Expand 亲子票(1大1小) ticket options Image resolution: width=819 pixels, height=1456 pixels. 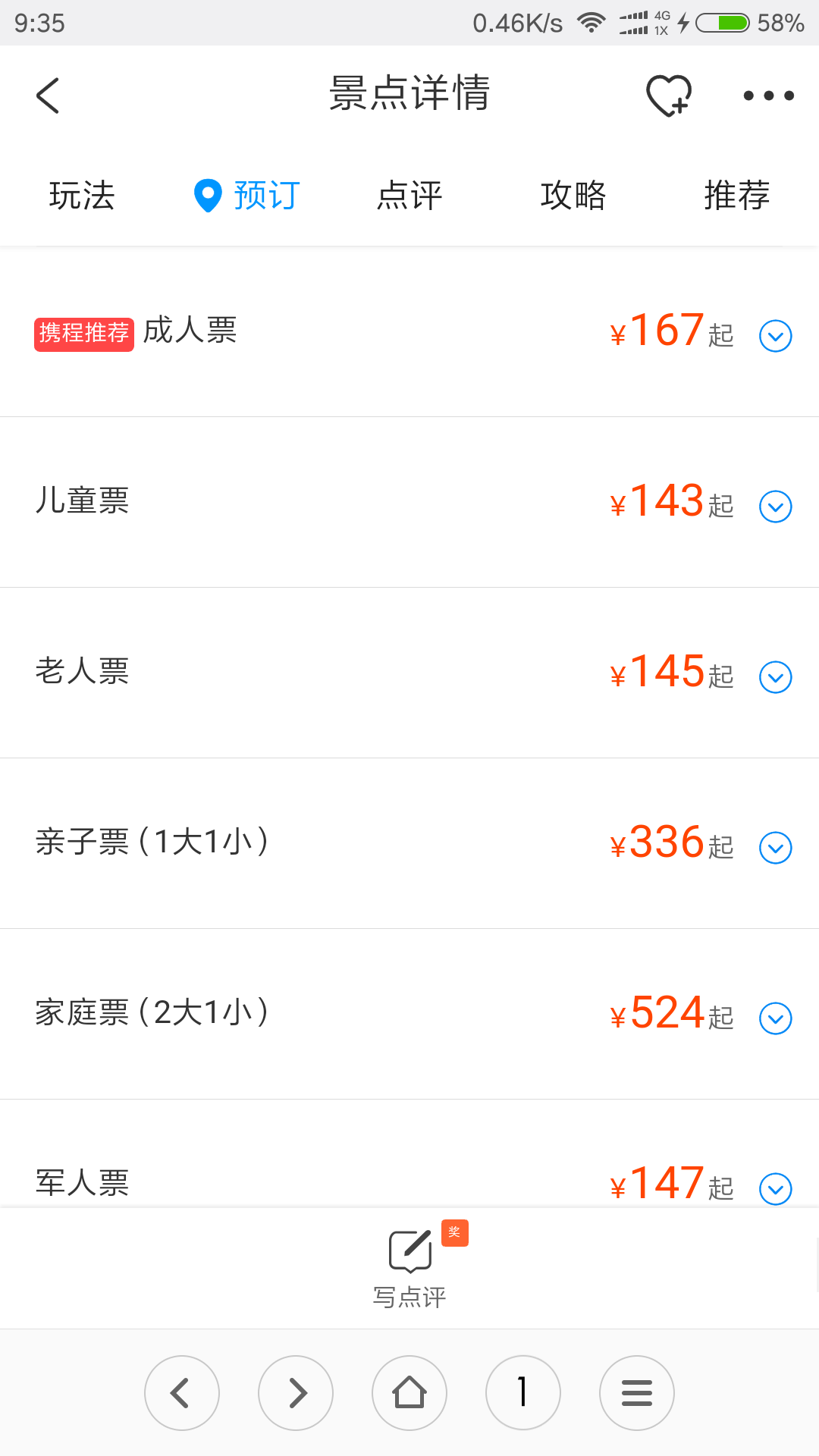pos(776,847)
